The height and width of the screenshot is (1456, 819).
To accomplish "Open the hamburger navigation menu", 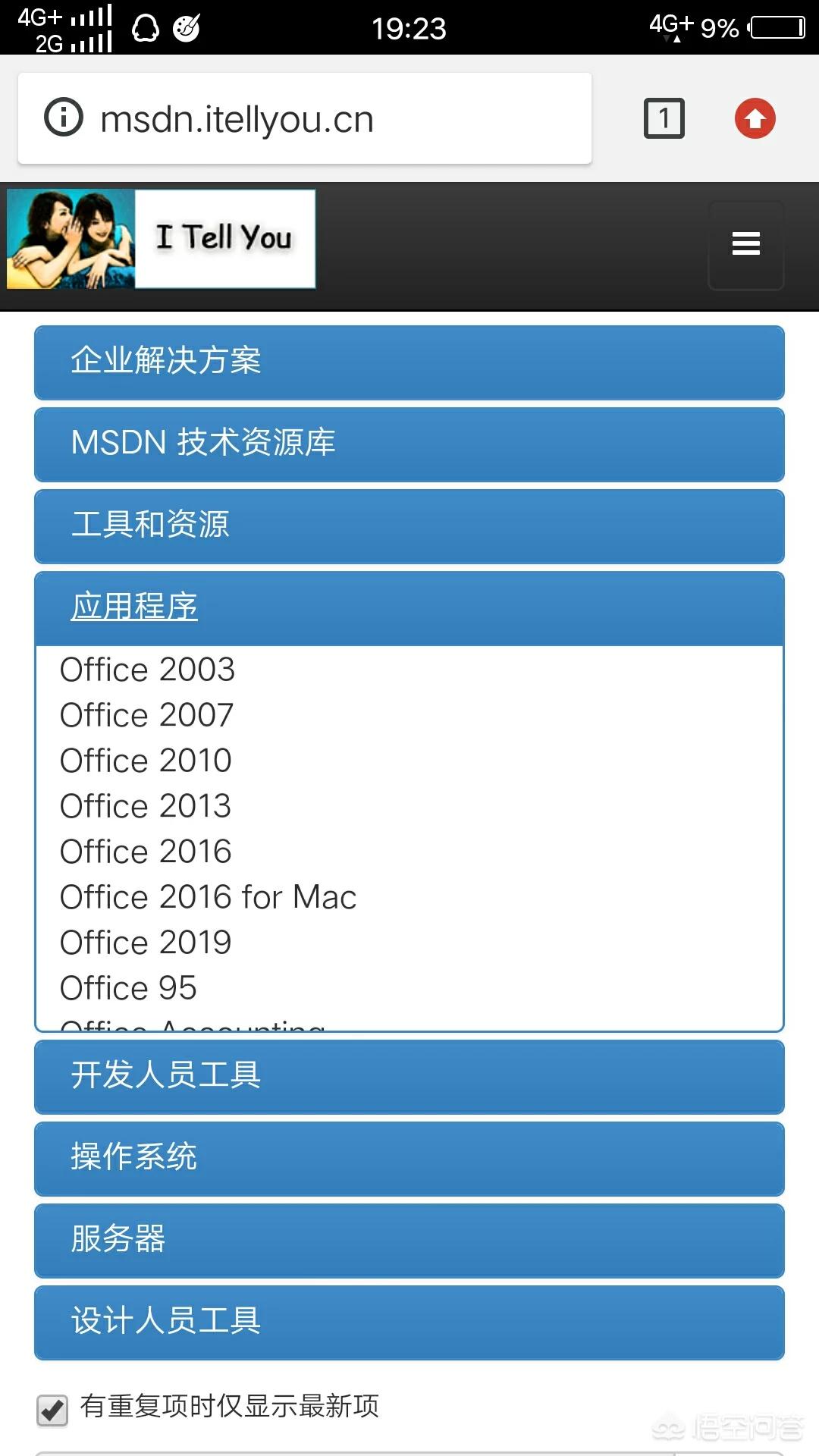I will tap(745, 244).
